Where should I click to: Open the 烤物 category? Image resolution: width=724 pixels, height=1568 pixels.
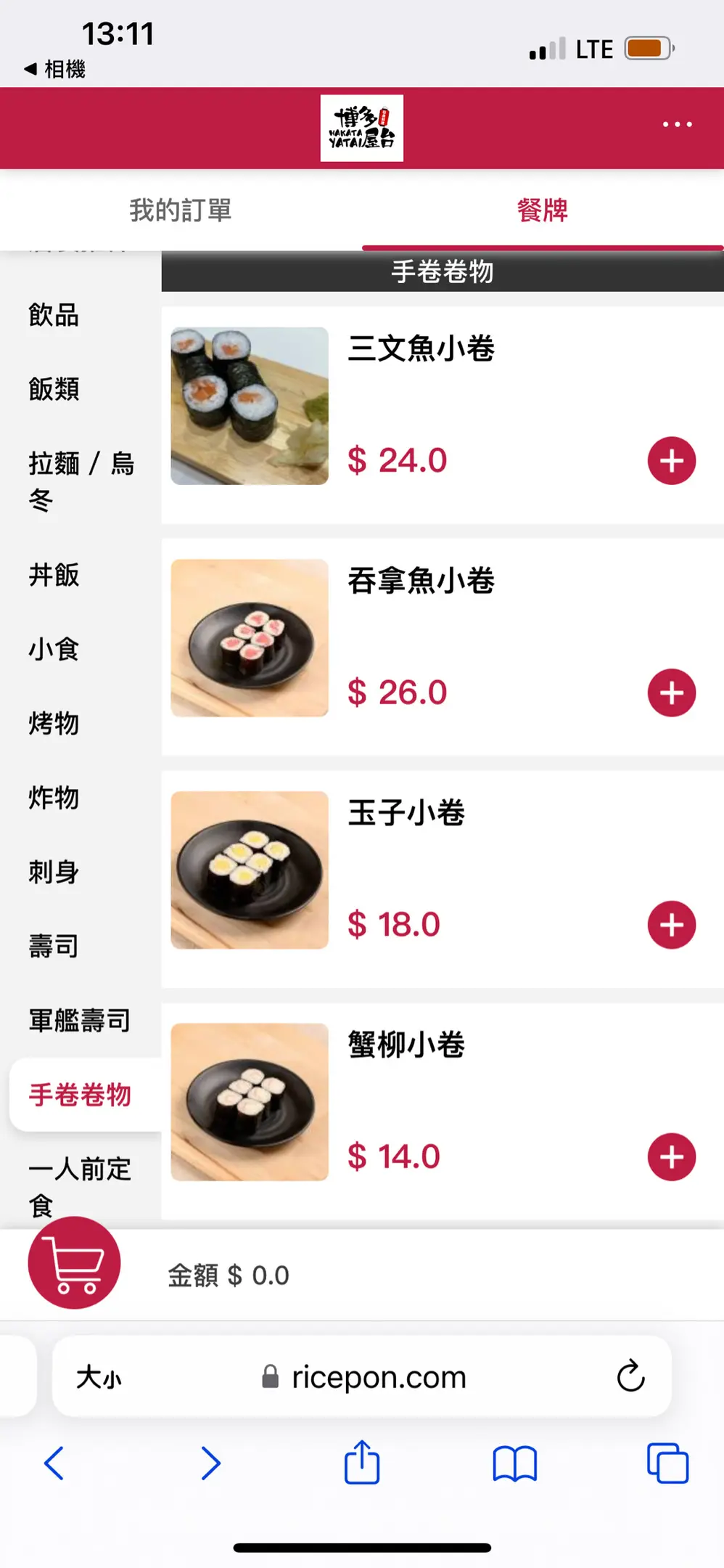(x=54, y=724)
